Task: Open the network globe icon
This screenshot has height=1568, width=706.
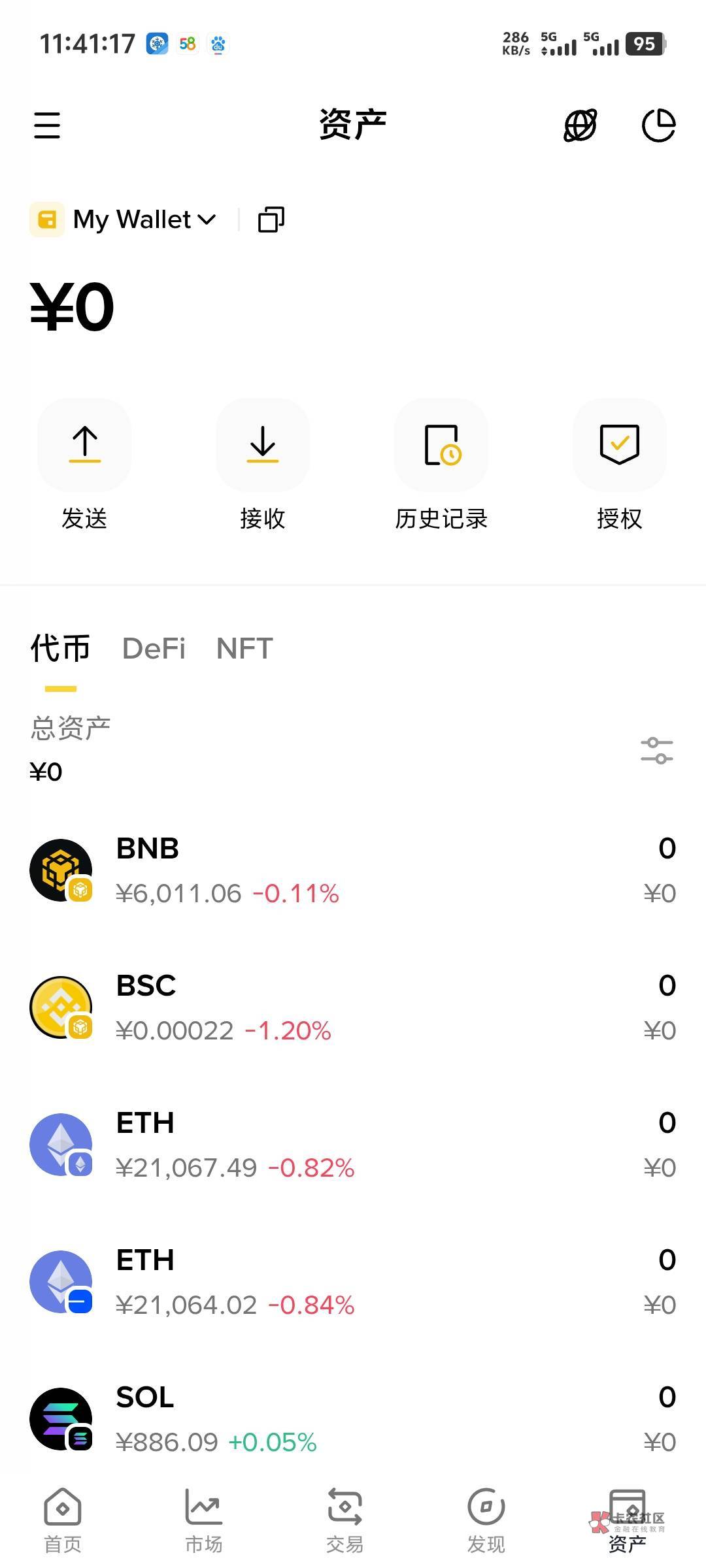Action: click(x=580, y=125)
